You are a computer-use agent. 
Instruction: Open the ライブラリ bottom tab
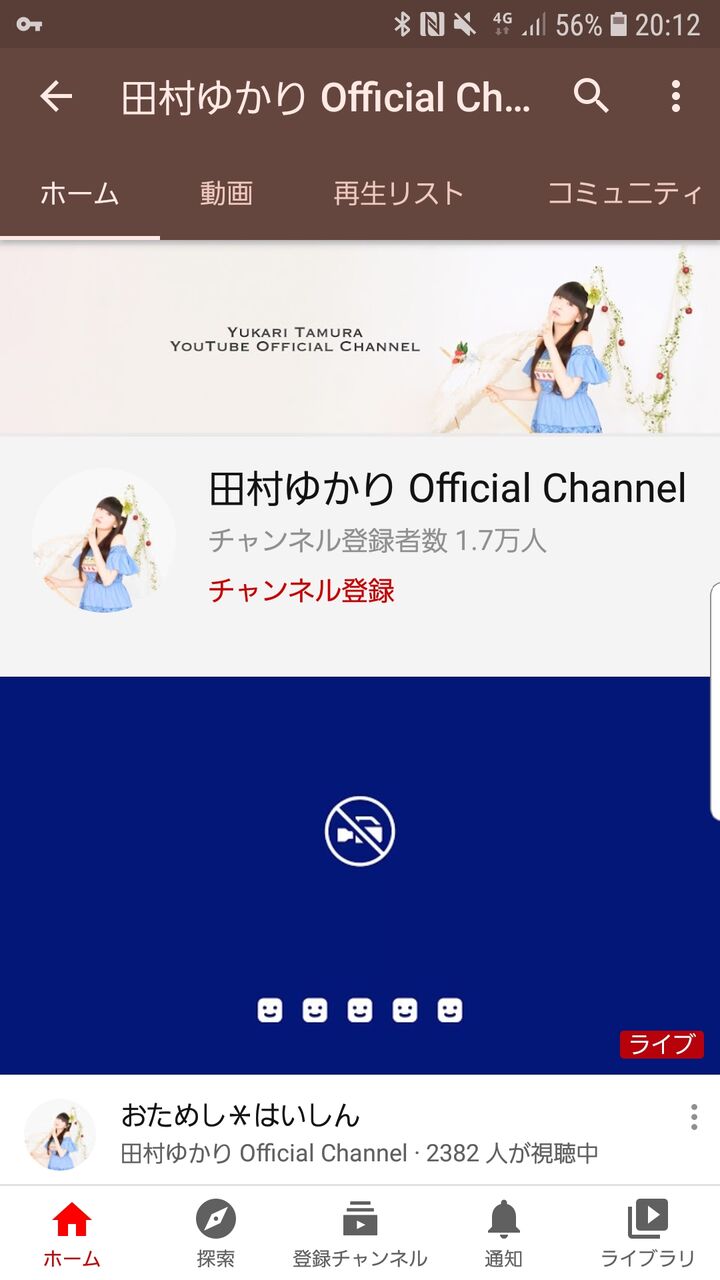pos(647,1235)
